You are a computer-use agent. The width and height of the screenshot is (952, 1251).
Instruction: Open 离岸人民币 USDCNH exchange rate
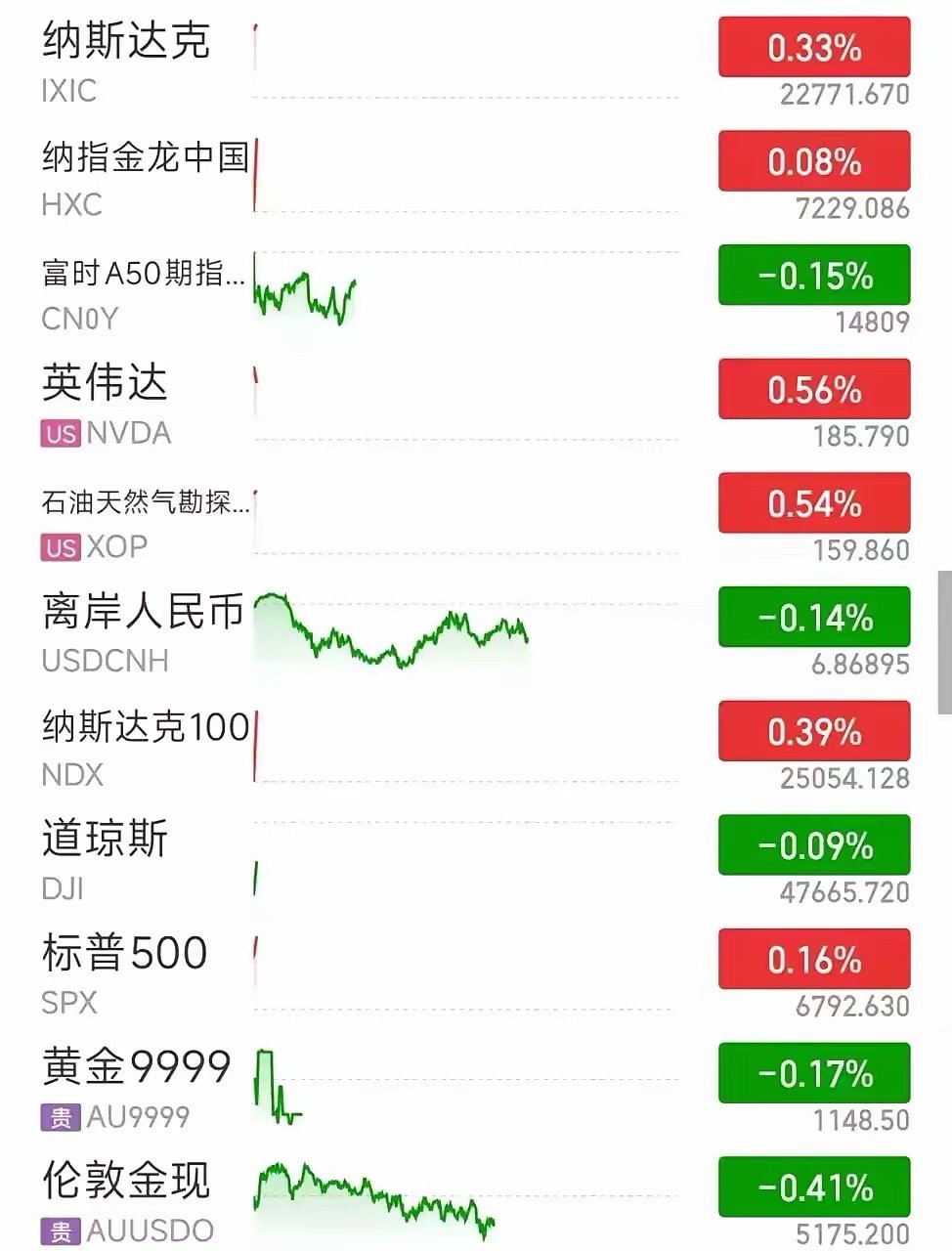(x=143, y=633)
